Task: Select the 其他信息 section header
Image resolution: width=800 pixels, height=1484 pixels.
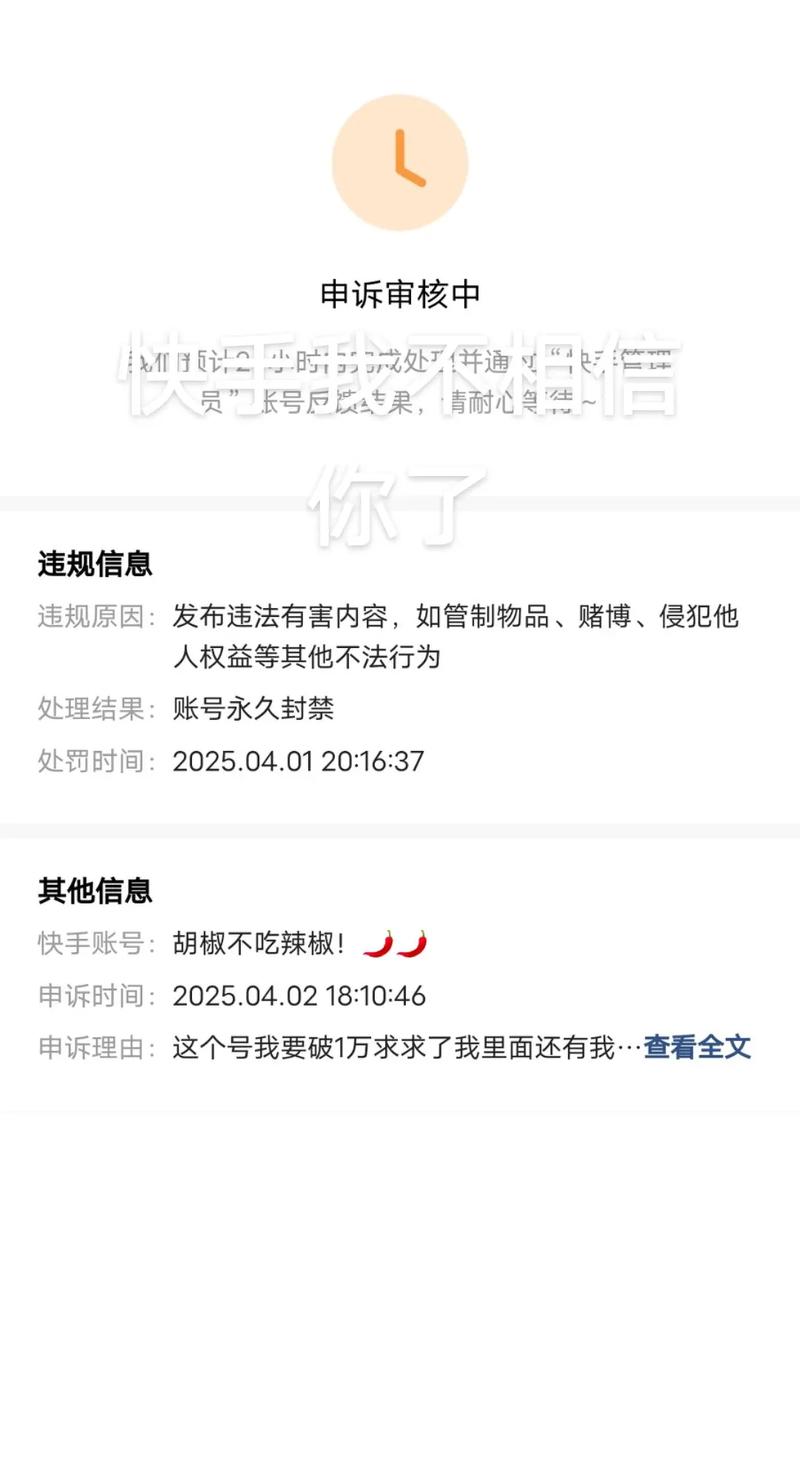Action: [95, 891]
